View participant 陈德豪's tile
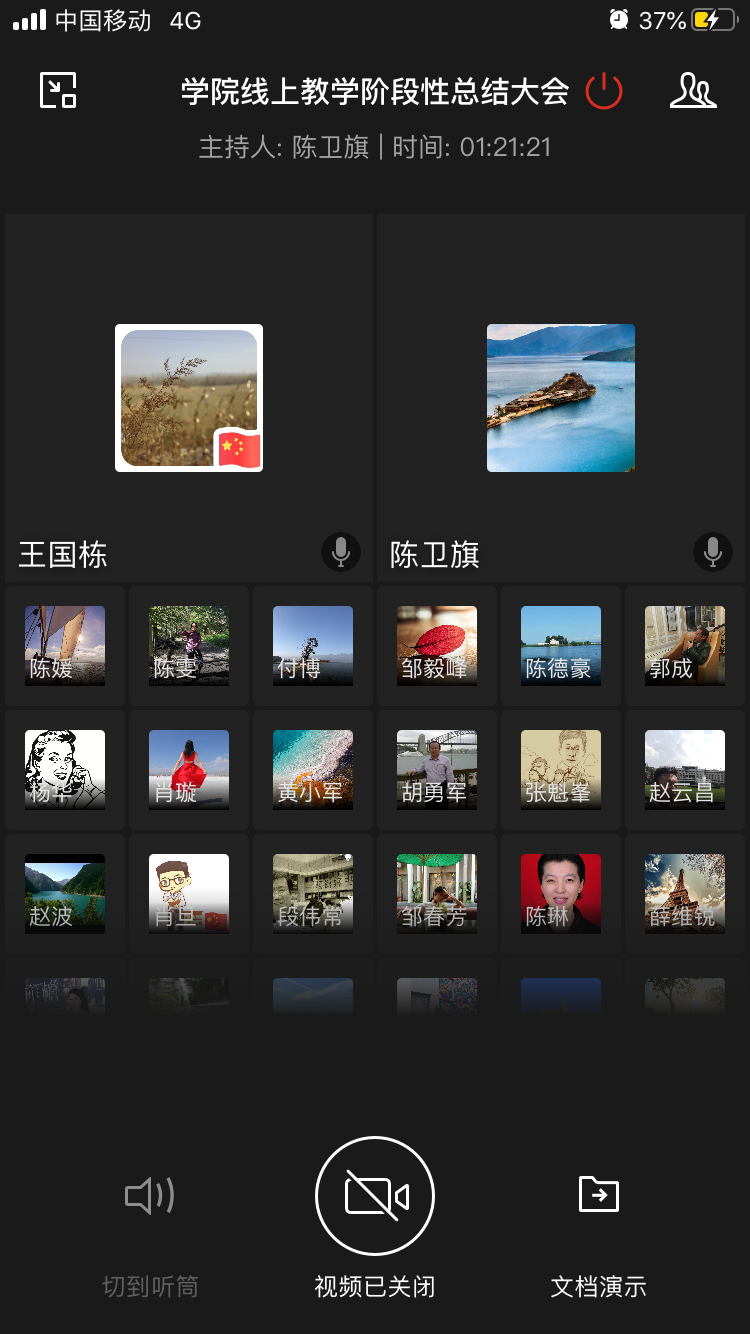 pyautogui.click(x=561, y=646)
